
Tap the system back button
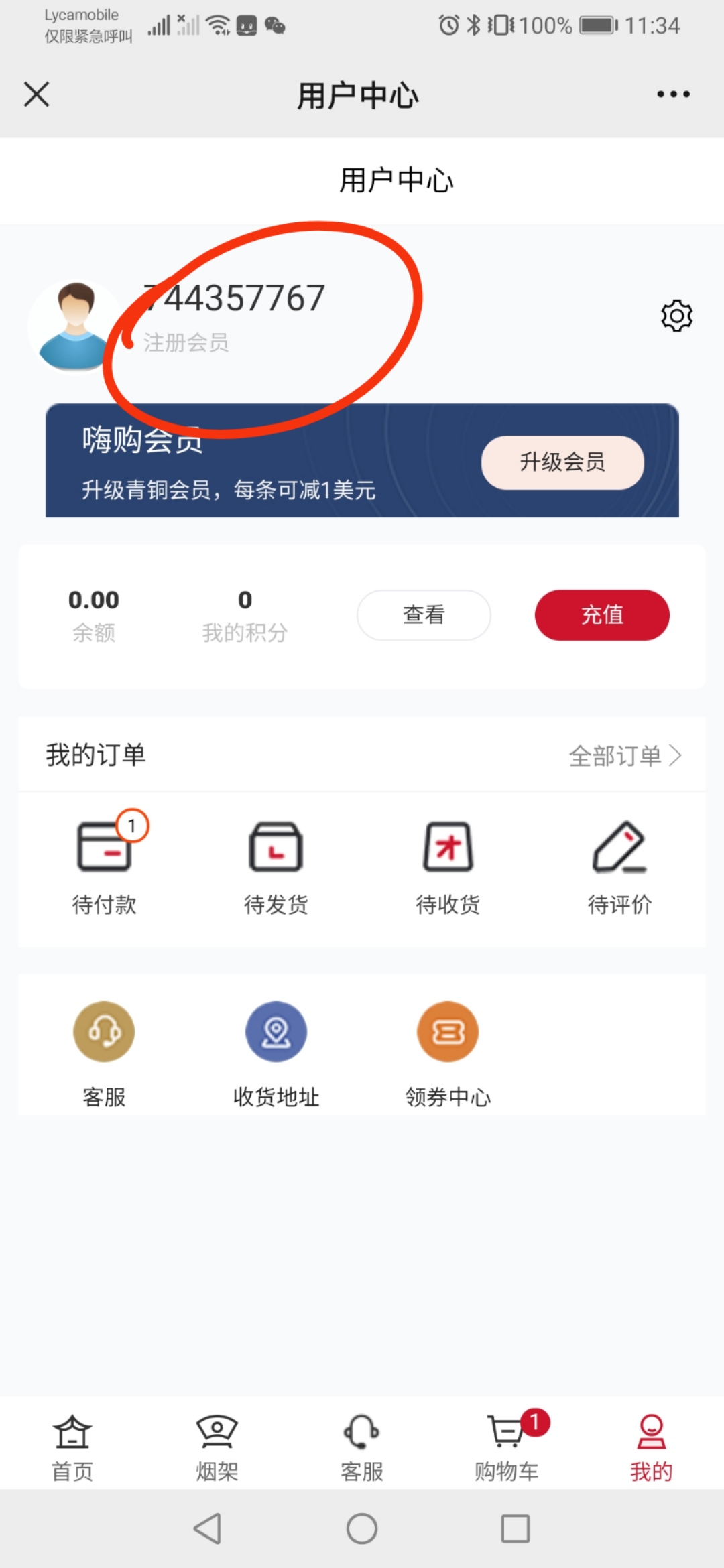click(207, 1529)
